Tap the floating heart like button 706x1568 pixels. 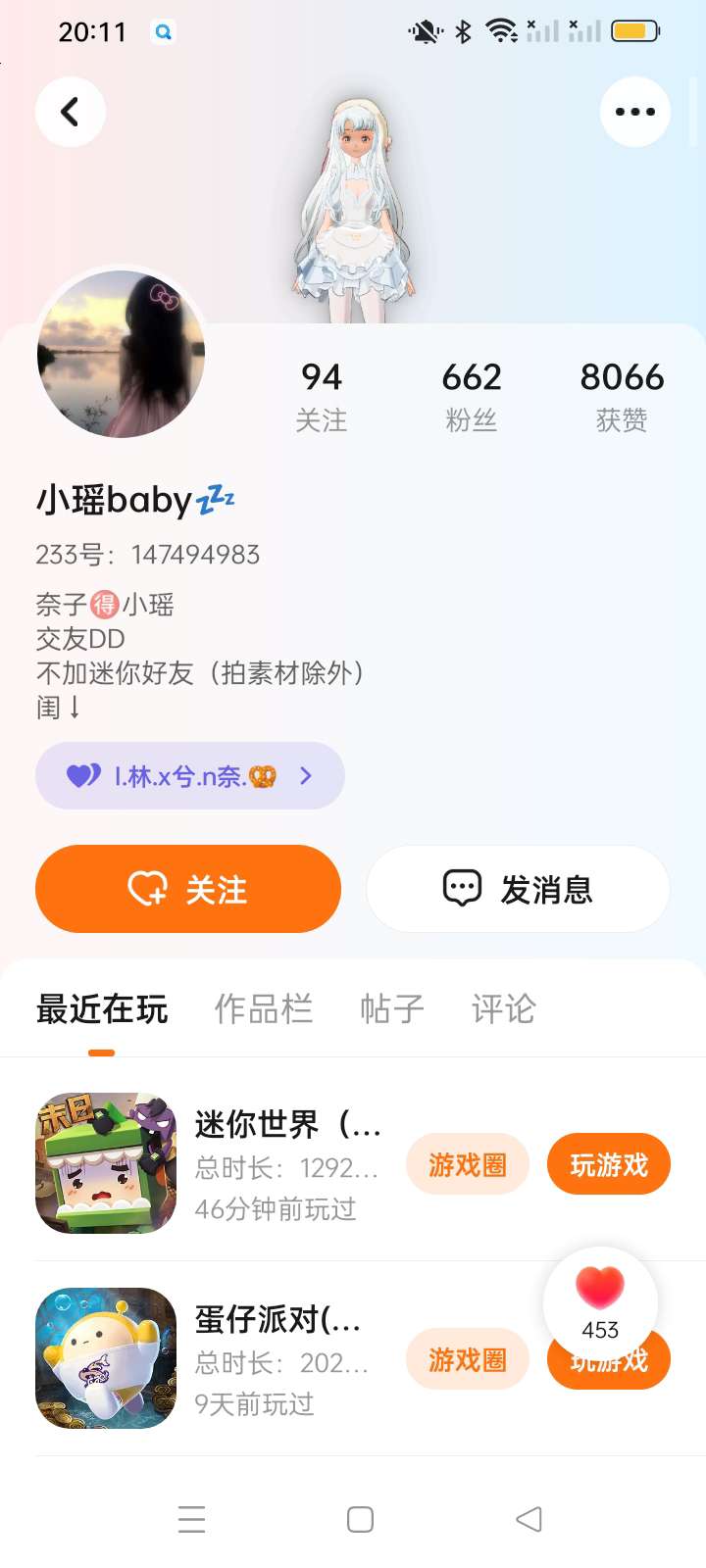[600, 1298]
